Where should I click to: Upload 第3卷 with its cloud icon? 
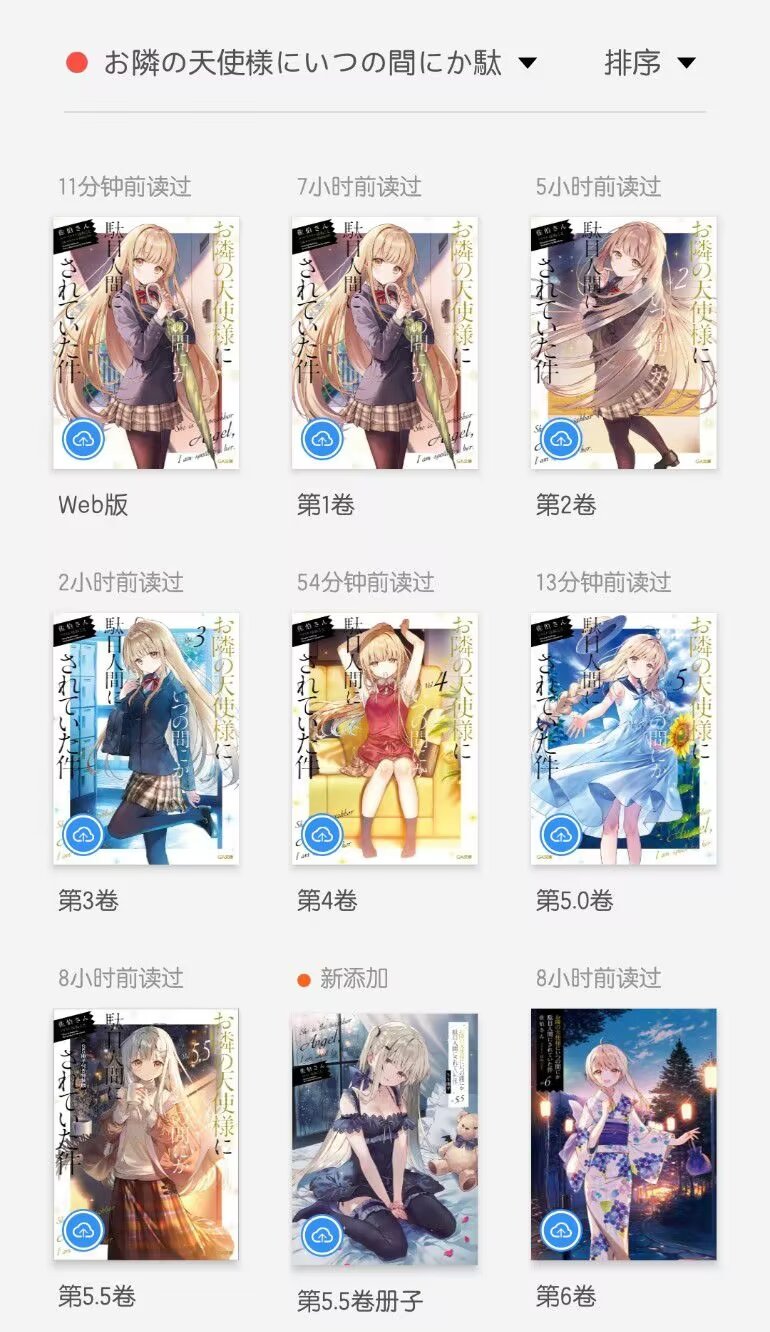pyautogui.click(x=84, y=834)
